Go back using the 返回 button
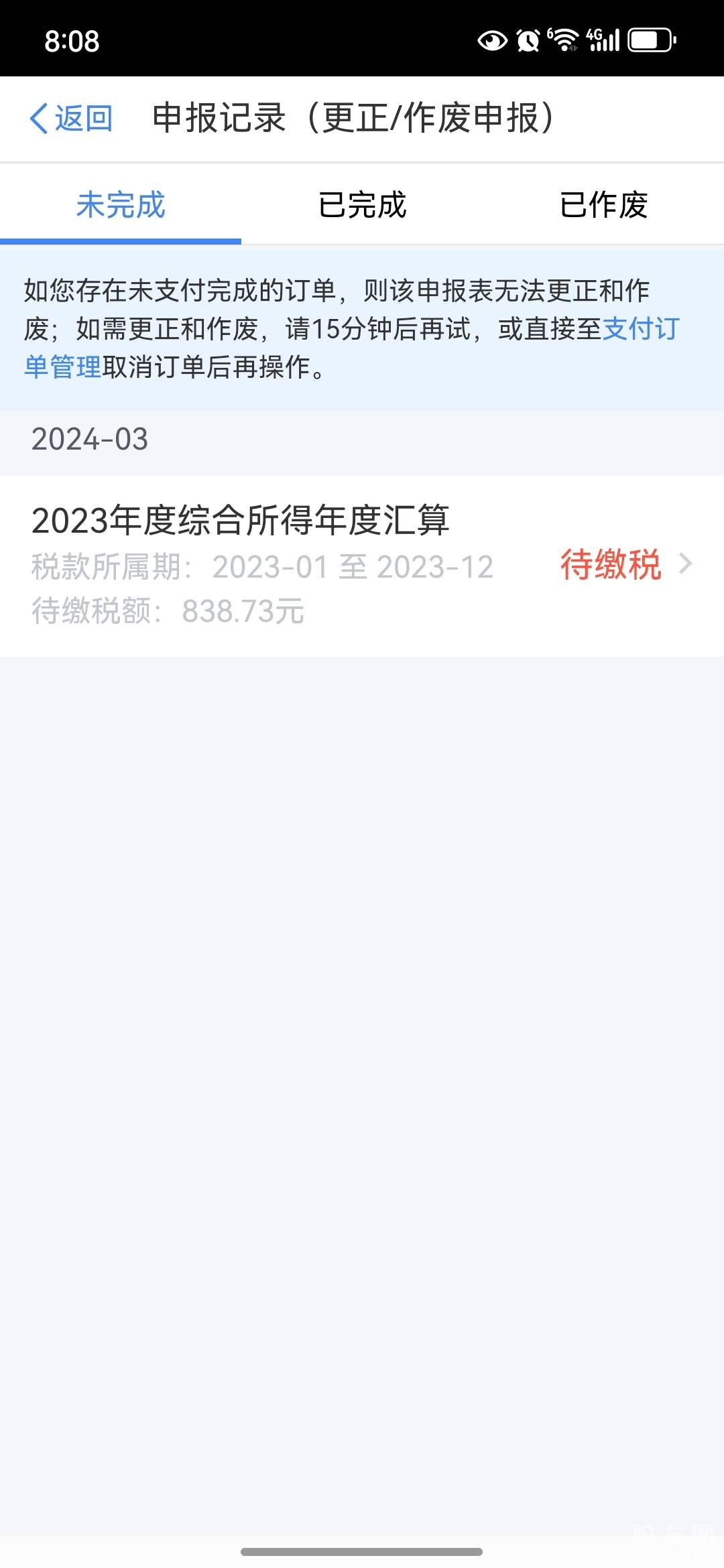 click(71, 119)
